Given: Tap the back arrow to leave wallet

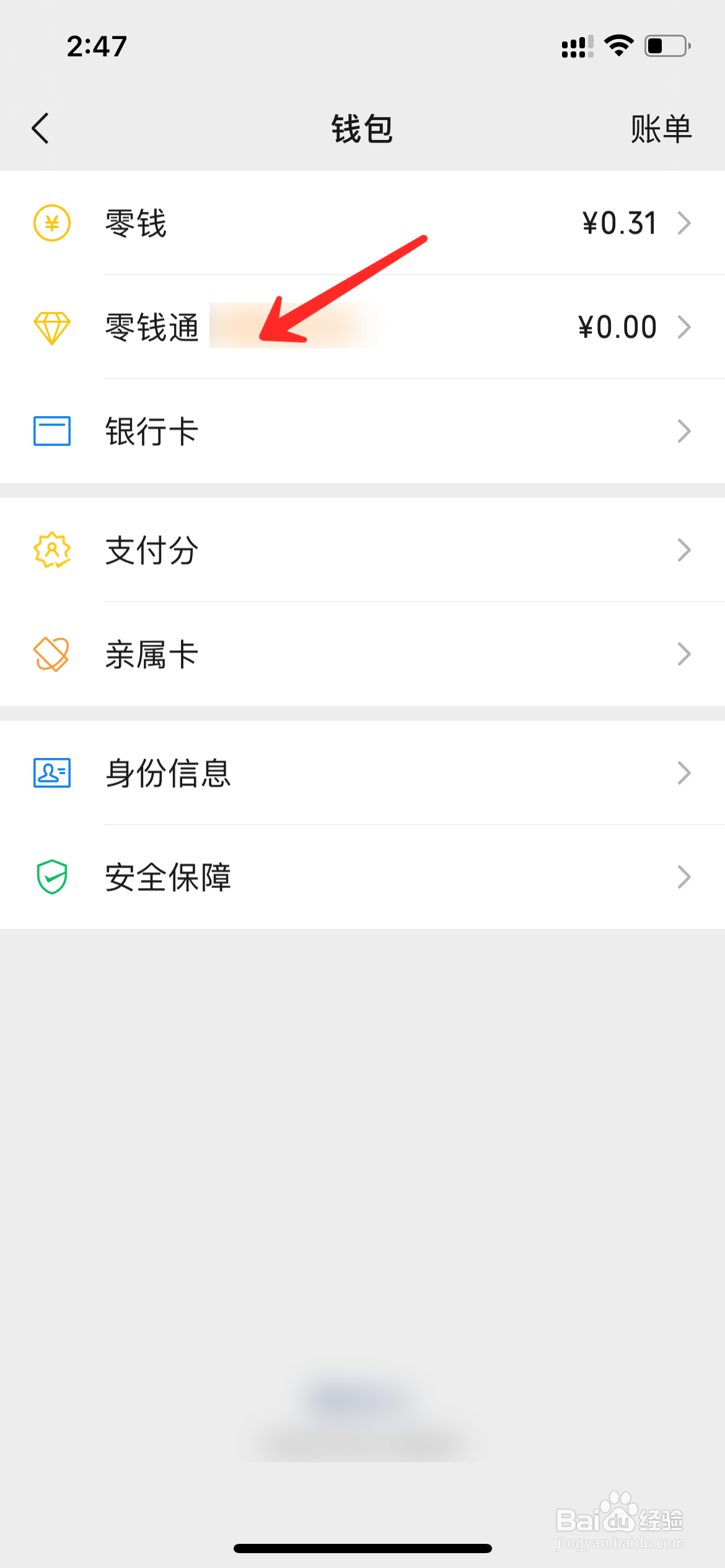Looking at the screenshot, I should click(40, 130).
